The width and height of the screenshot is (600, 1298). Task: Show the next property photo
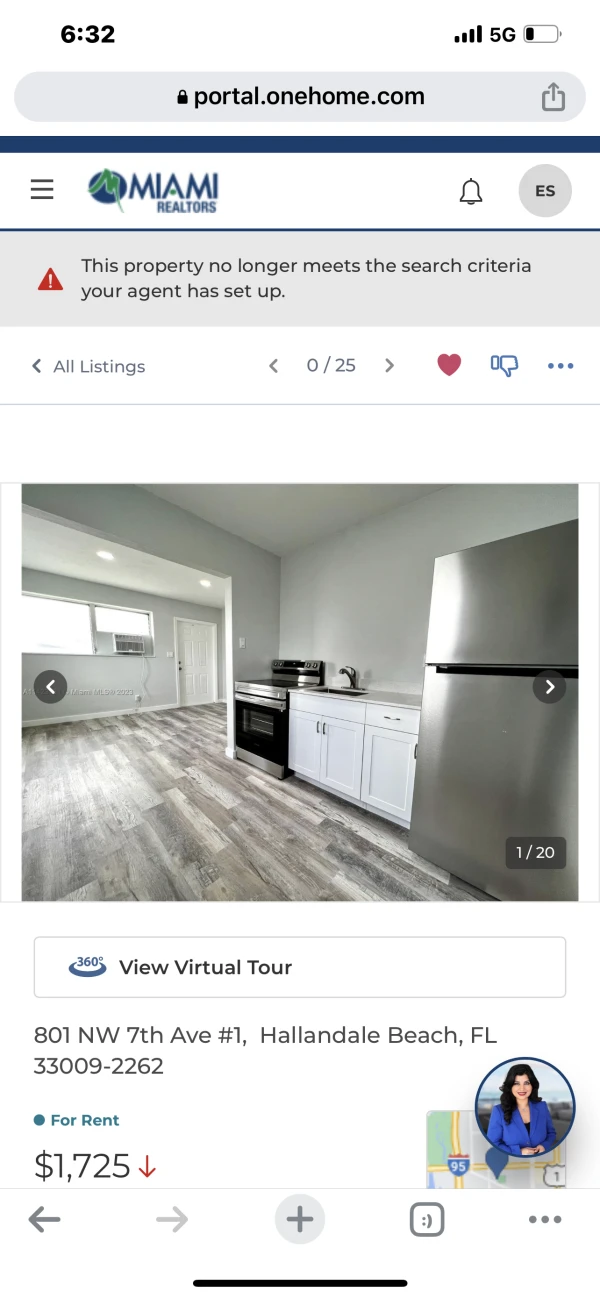[549, 687]
